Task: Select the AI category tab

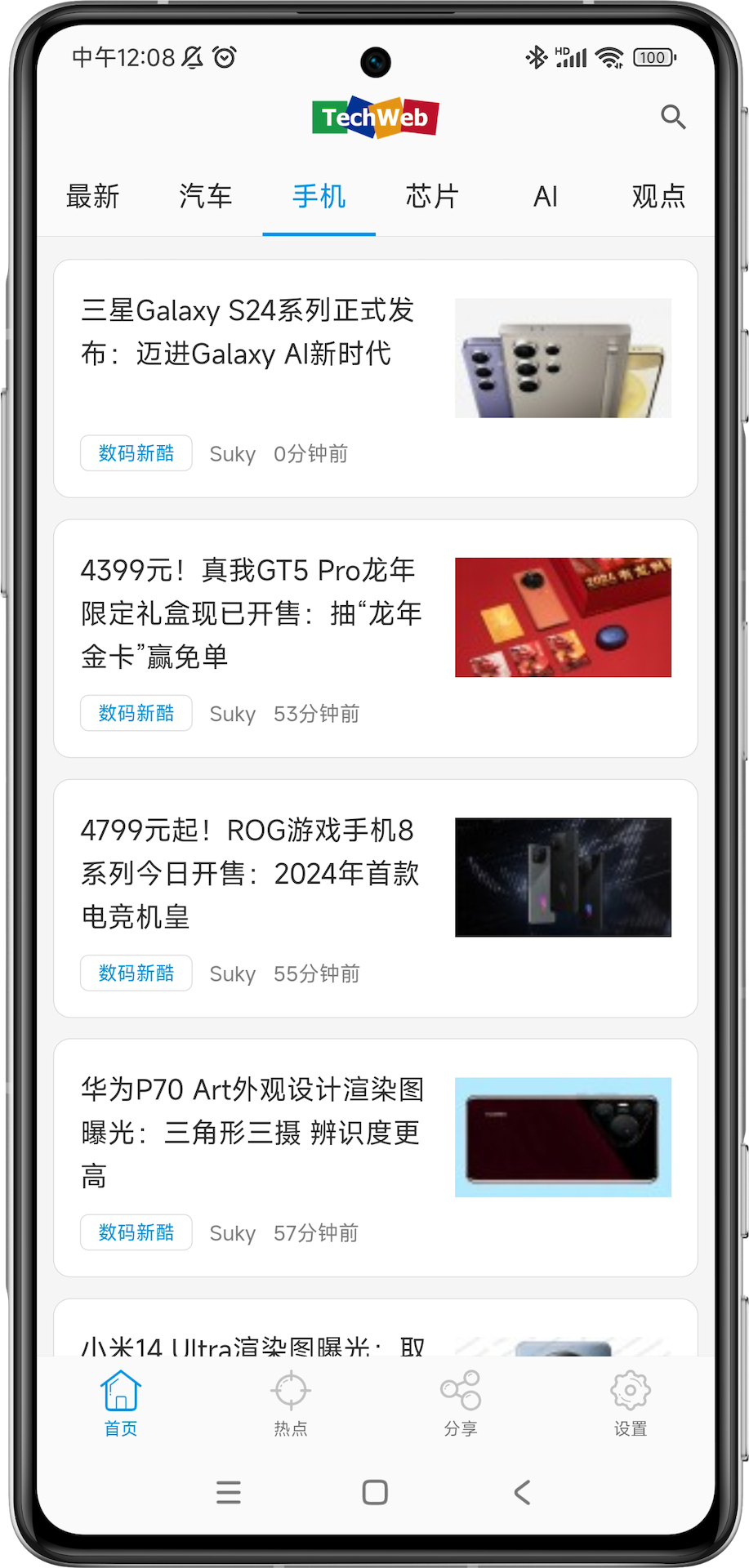Action: coord(544,196)
